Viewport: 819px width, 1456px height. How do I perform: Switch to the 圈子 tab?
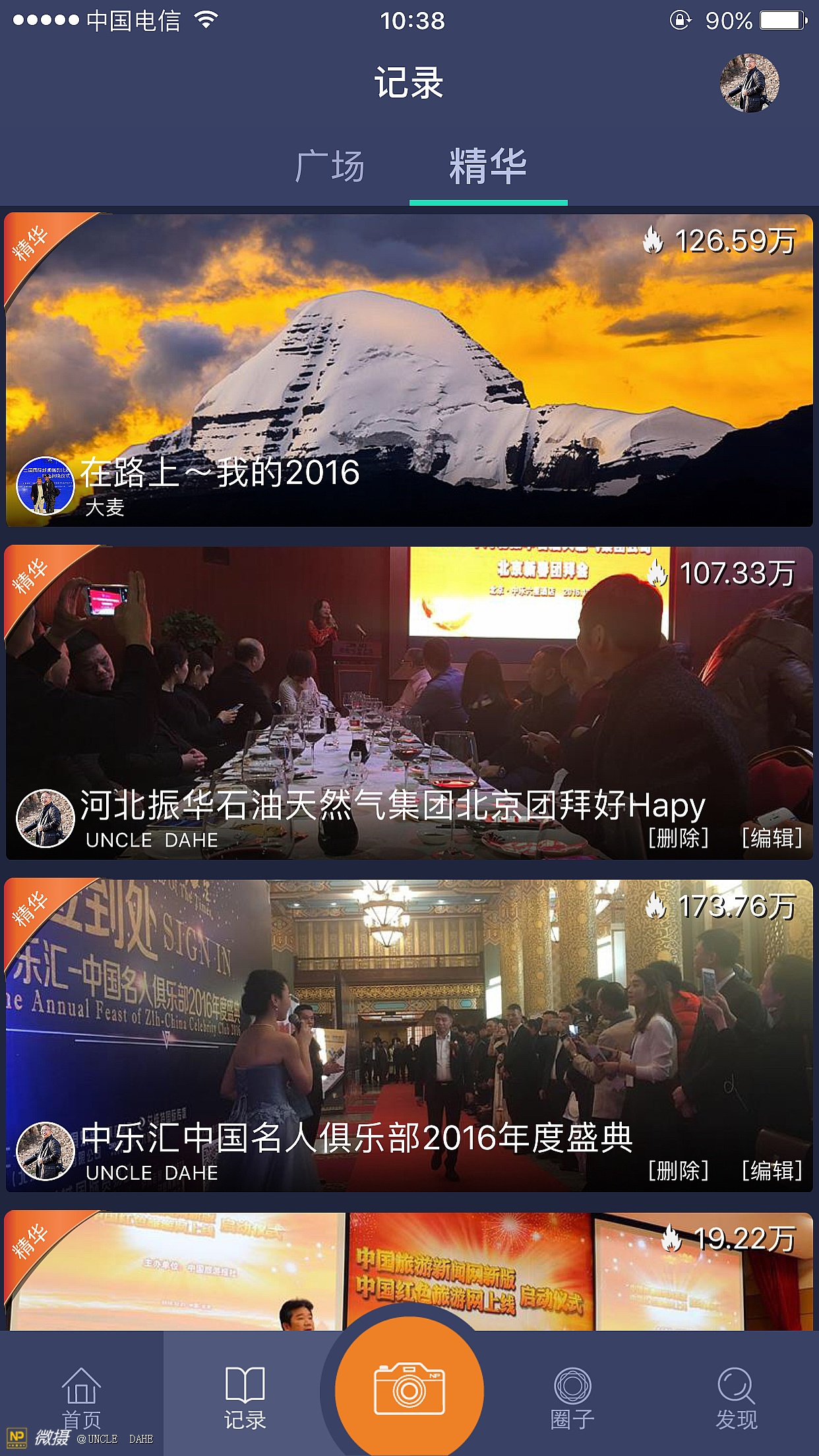(572, 1397)
